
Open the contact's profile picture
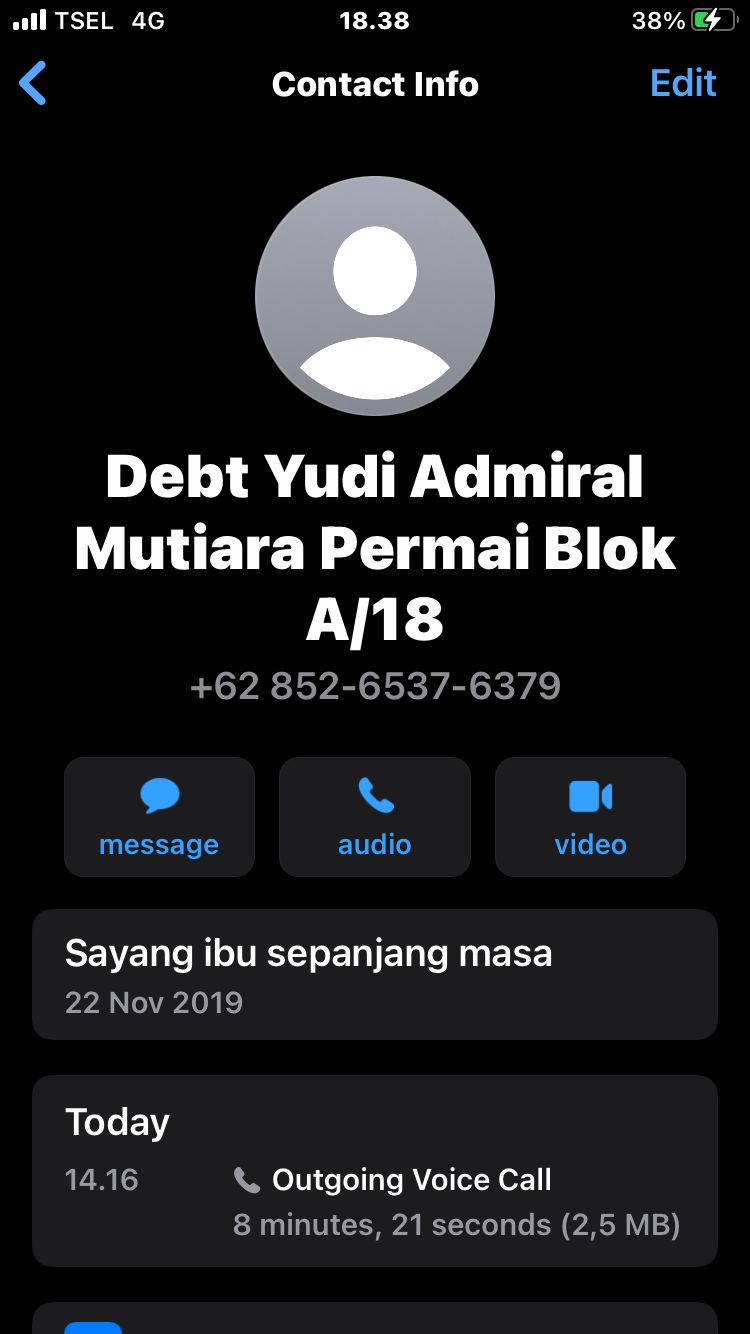pos(375,296)
